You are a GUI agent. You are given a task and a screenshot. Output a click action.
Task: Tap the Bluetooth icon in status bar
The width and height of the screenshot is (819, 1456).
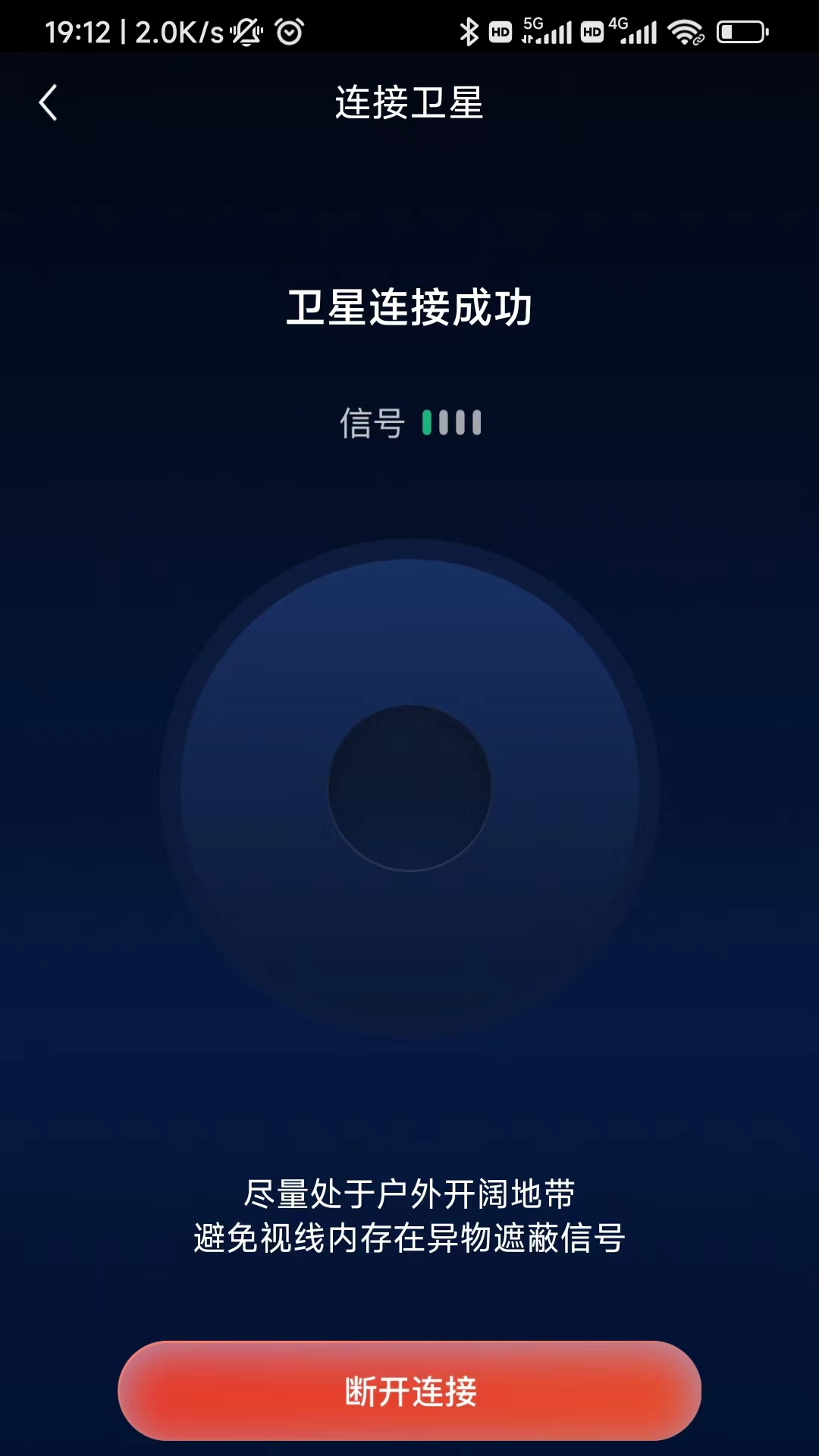tap(468, 32)
